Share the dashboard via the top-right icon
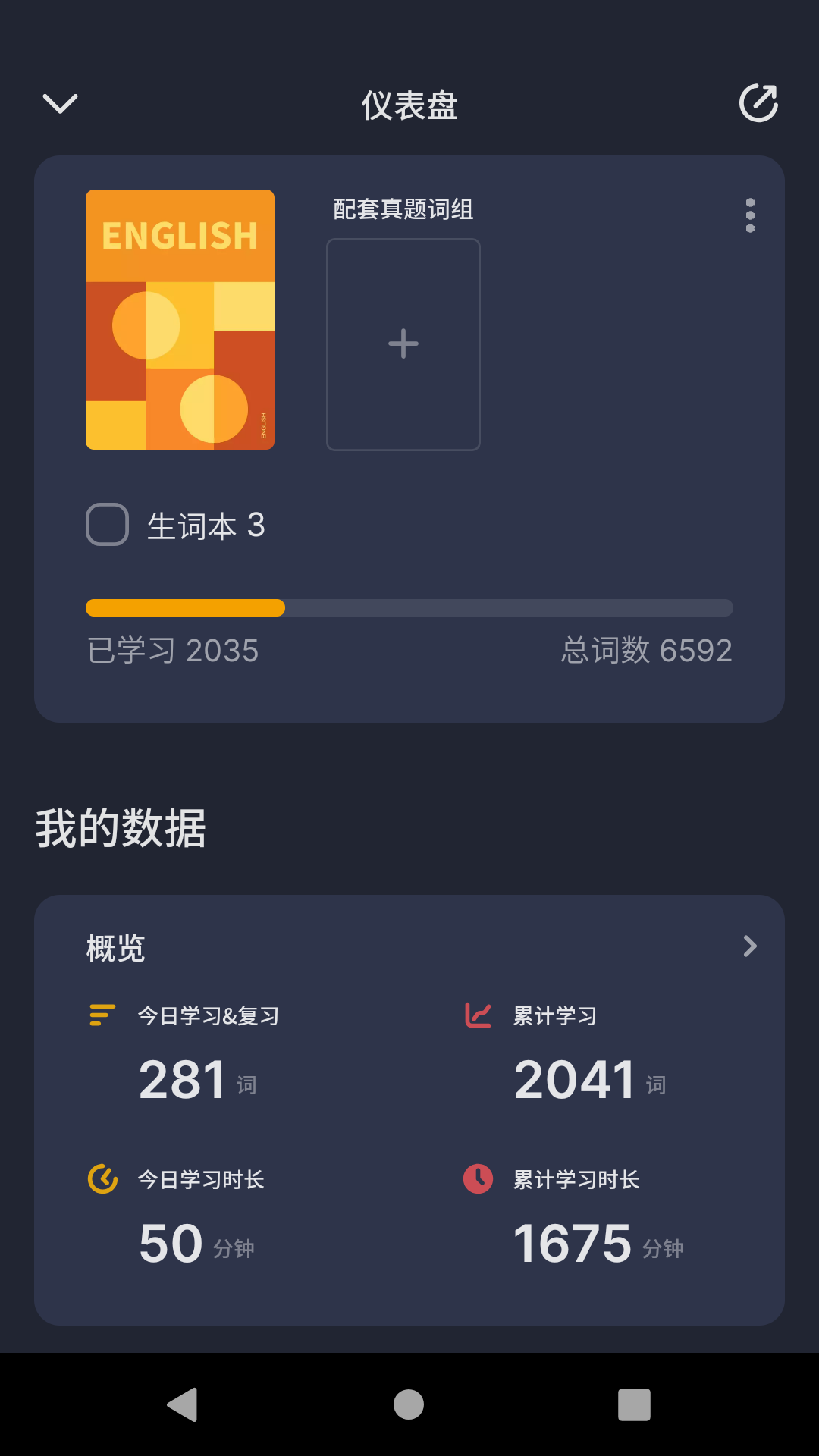 pos(758,103)
